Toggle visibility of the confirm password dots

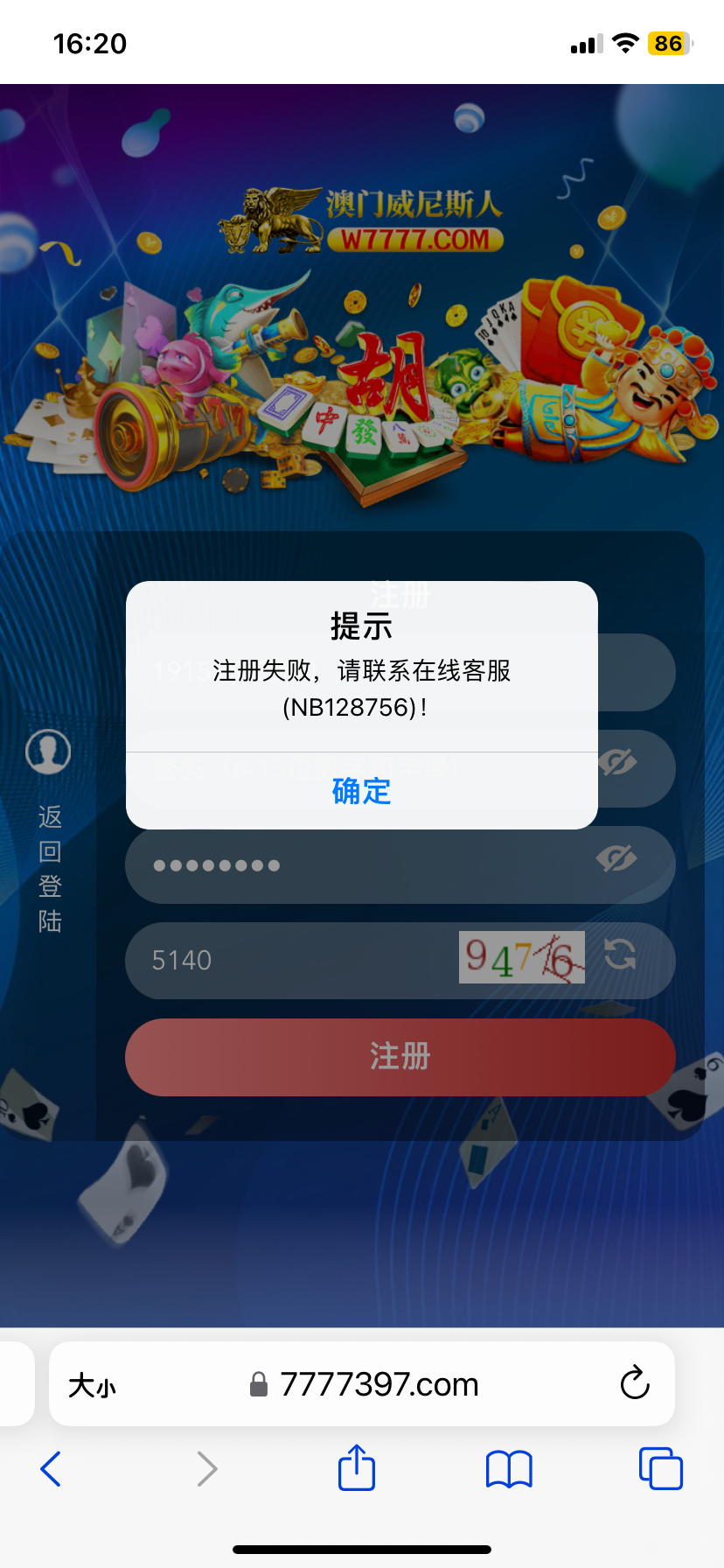[616, 858]
